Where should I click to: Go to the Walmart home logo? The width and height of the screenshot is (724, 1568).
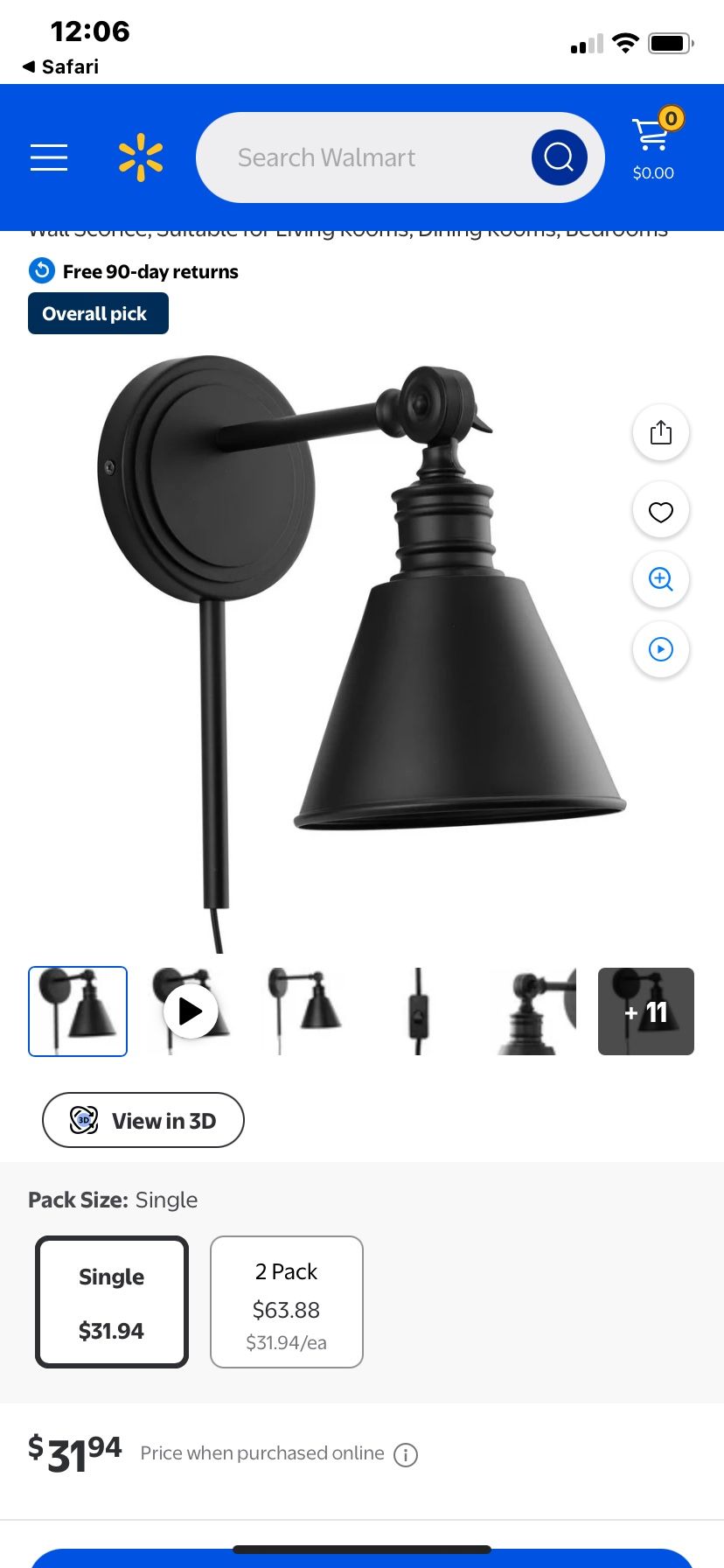[x=141, y=157]
